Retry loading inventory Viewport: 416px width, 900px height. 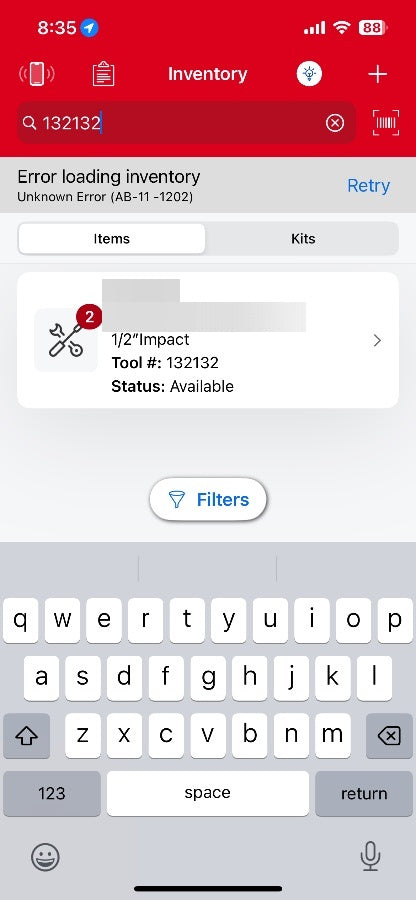(x=368, y=185)
